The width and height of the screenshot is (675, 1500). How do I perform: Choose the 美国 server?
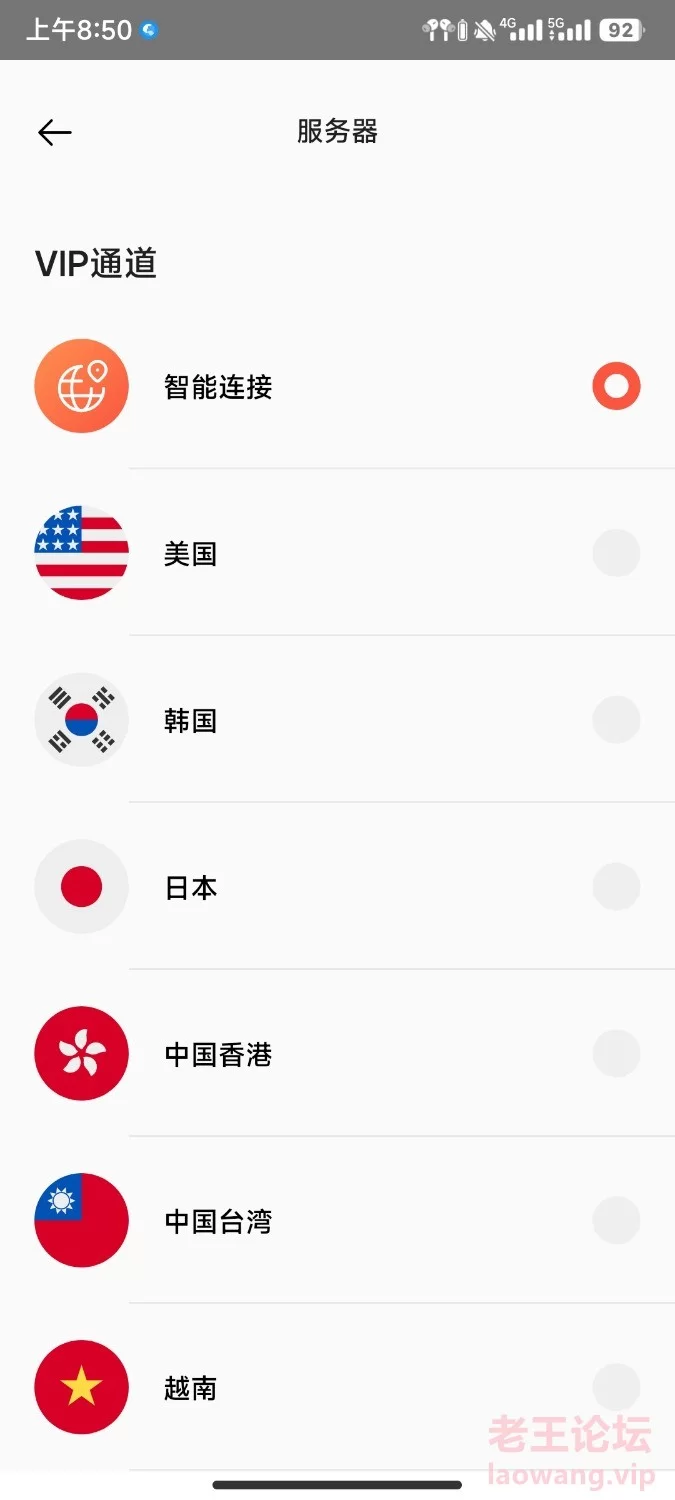[615, 553]
